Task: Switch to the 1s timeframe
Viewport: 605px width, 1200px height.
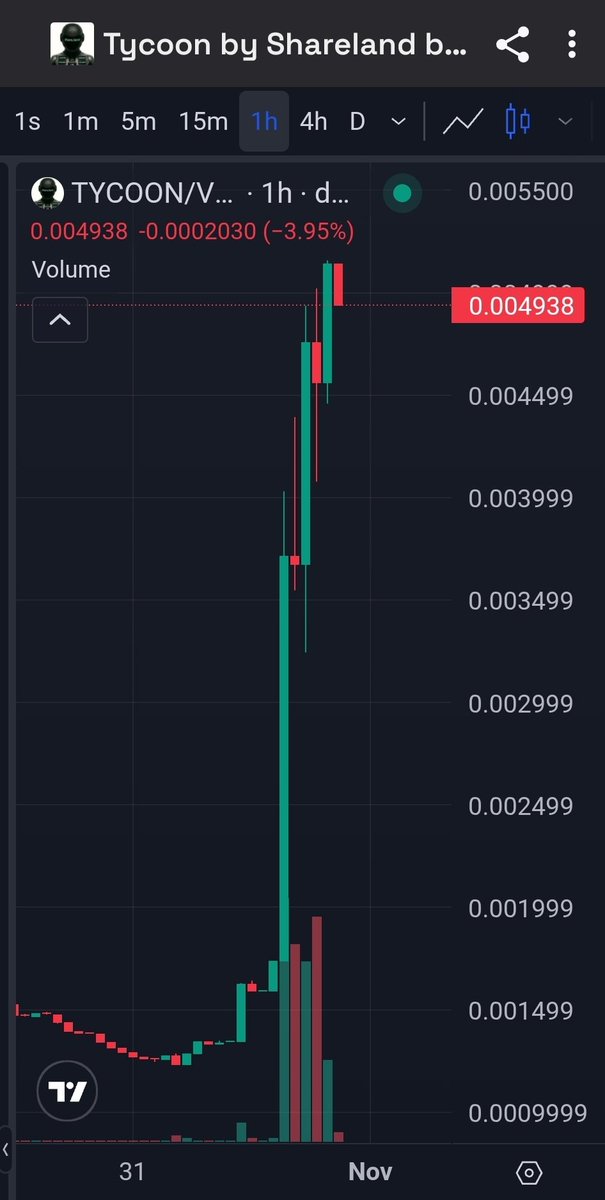Action: coord(28,122)
